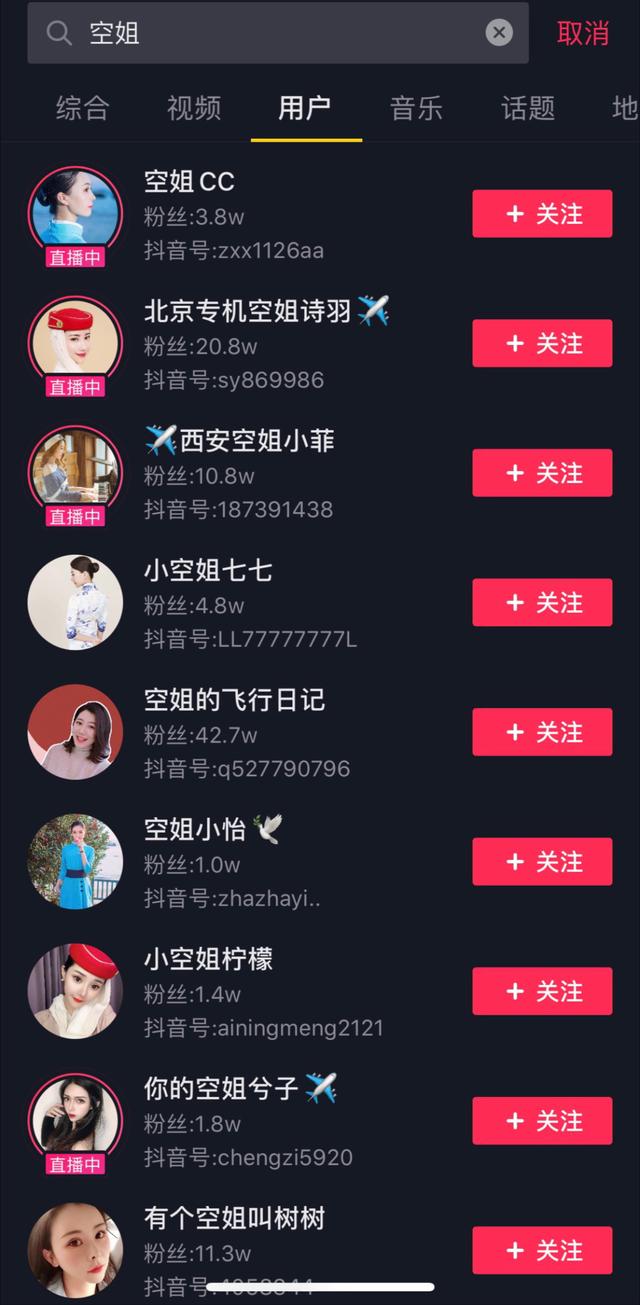Follow 小空姐七七

[x=542, y=603]
